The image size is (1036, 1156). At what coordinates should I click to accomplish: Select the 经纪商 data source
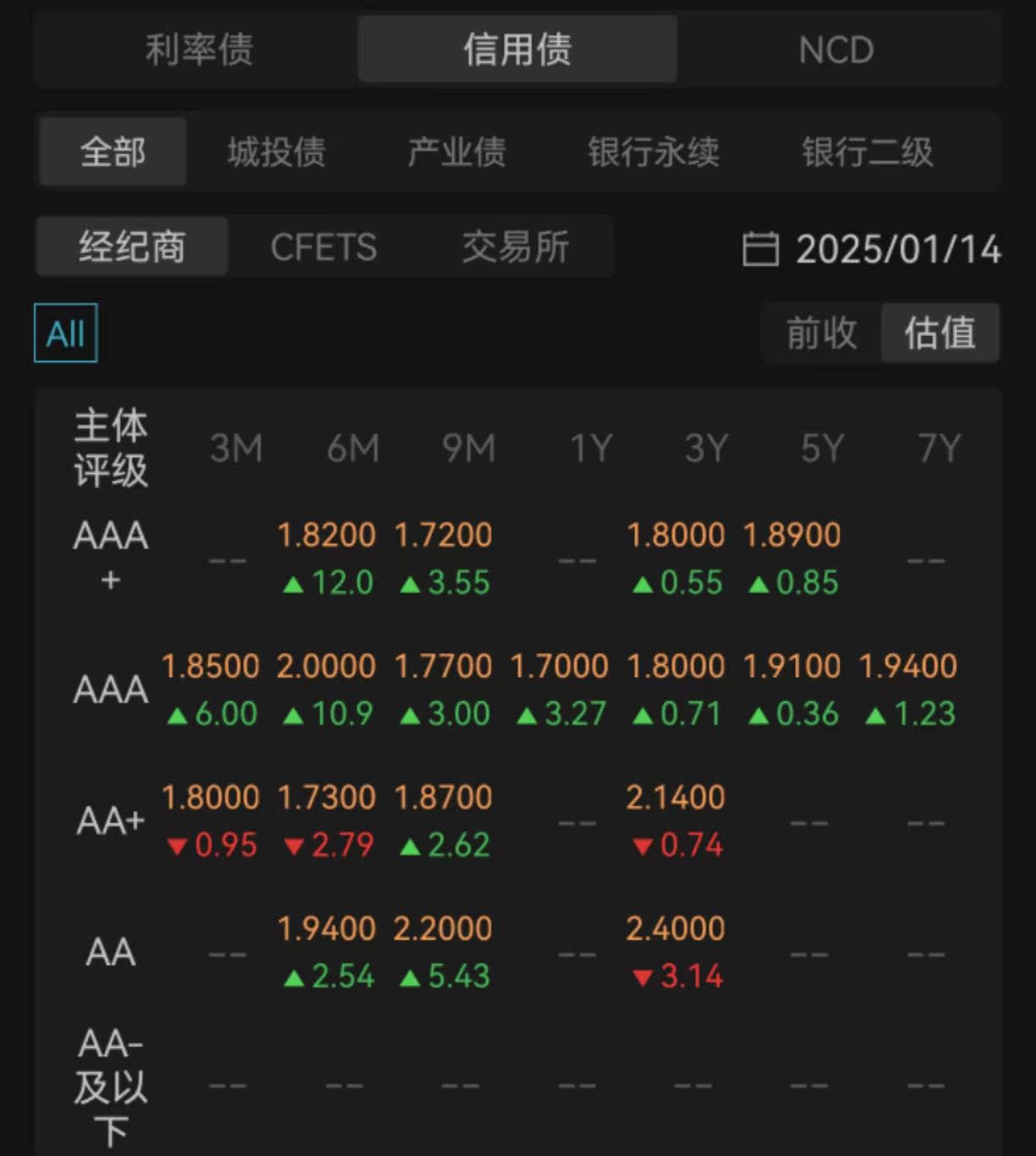(x=131, y=247)
